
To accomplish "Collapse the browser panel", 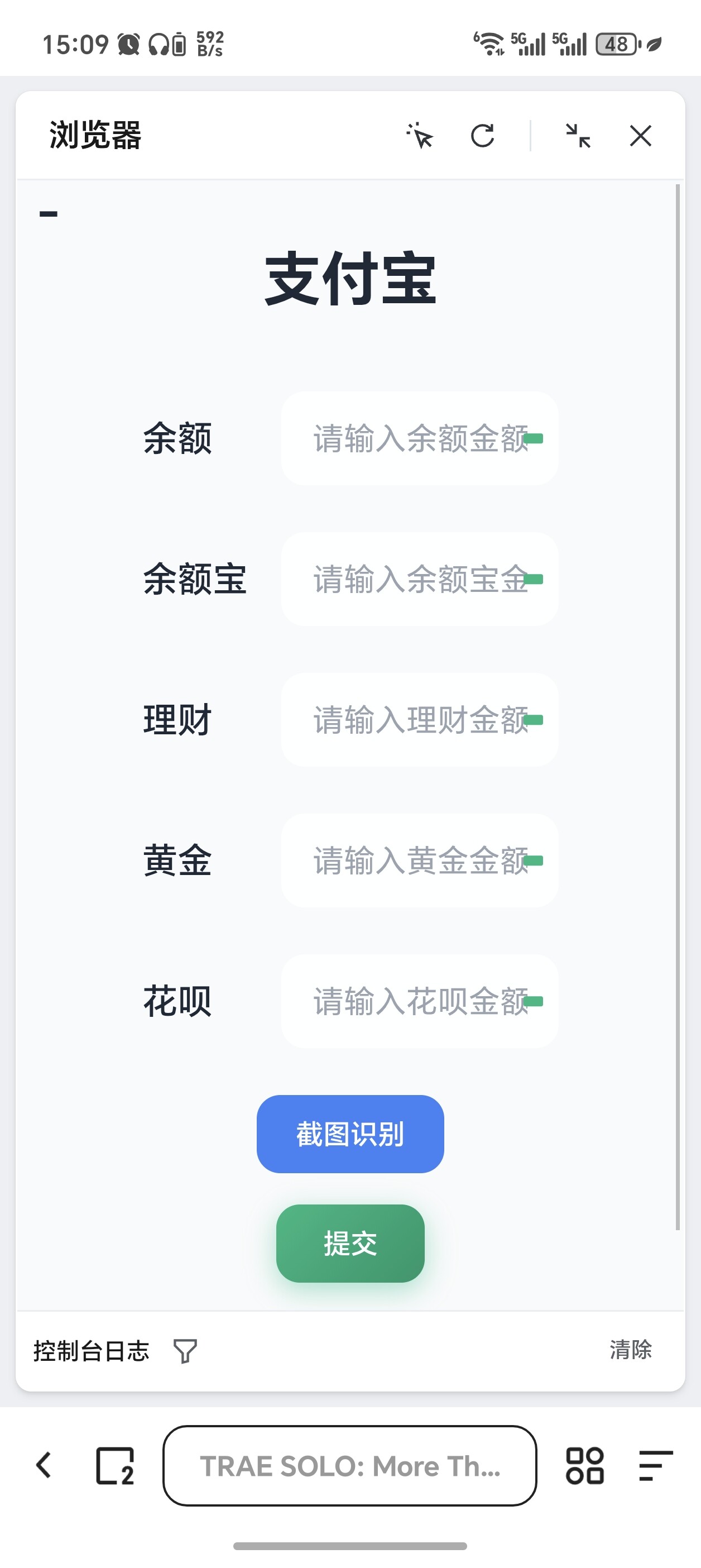I will [578, 136].
